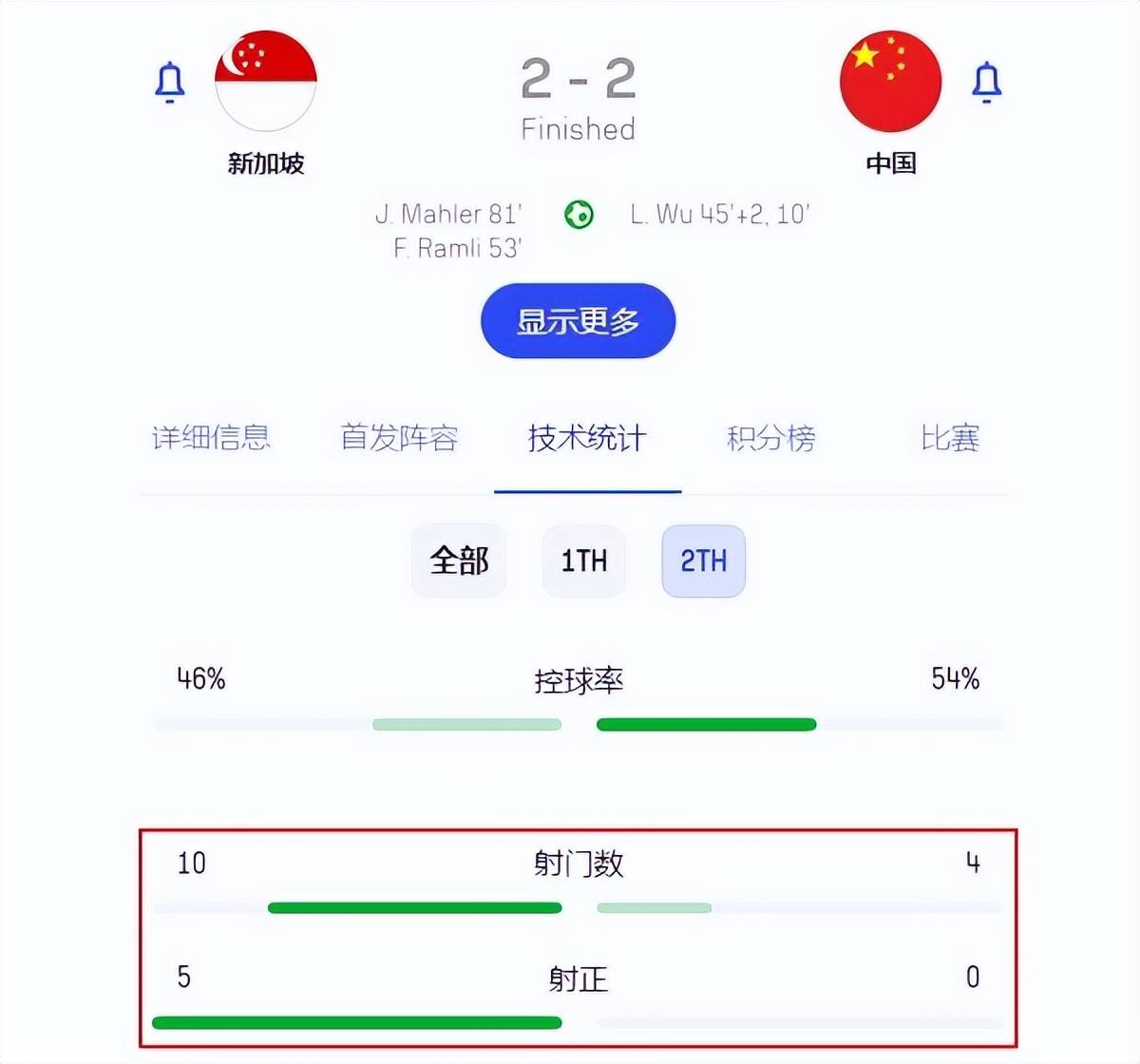Enable notifications bell for 新加坡
Image resolution: width=1140 pixels, height=1064 pixels.
pos(170,83)
